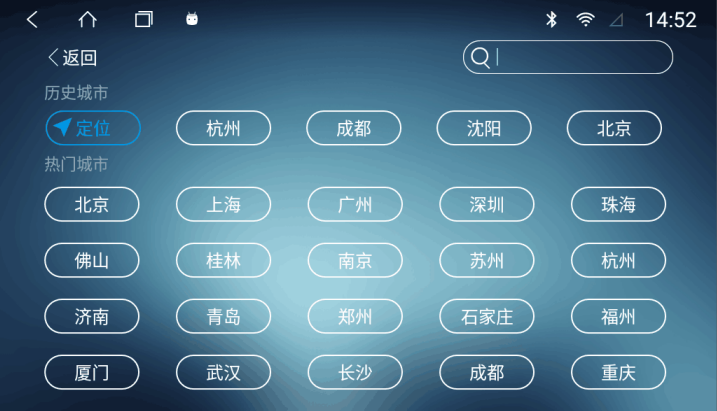Open recent apps overview
Image resolution: width=717 pixels, height=411 pixels.
(x=144, y=19)
